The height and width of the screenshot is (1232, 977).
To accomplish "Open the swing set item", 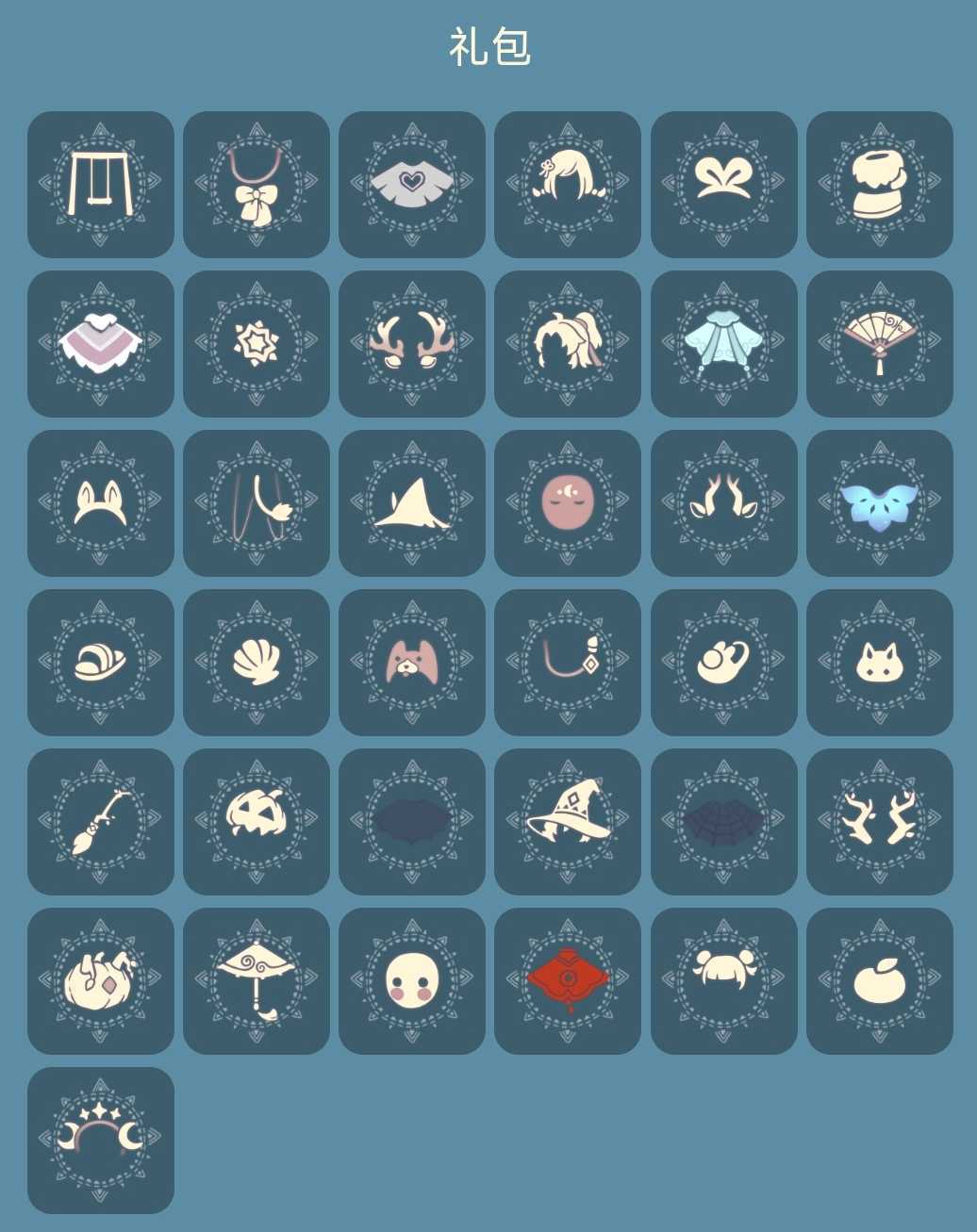I will 101,184.
